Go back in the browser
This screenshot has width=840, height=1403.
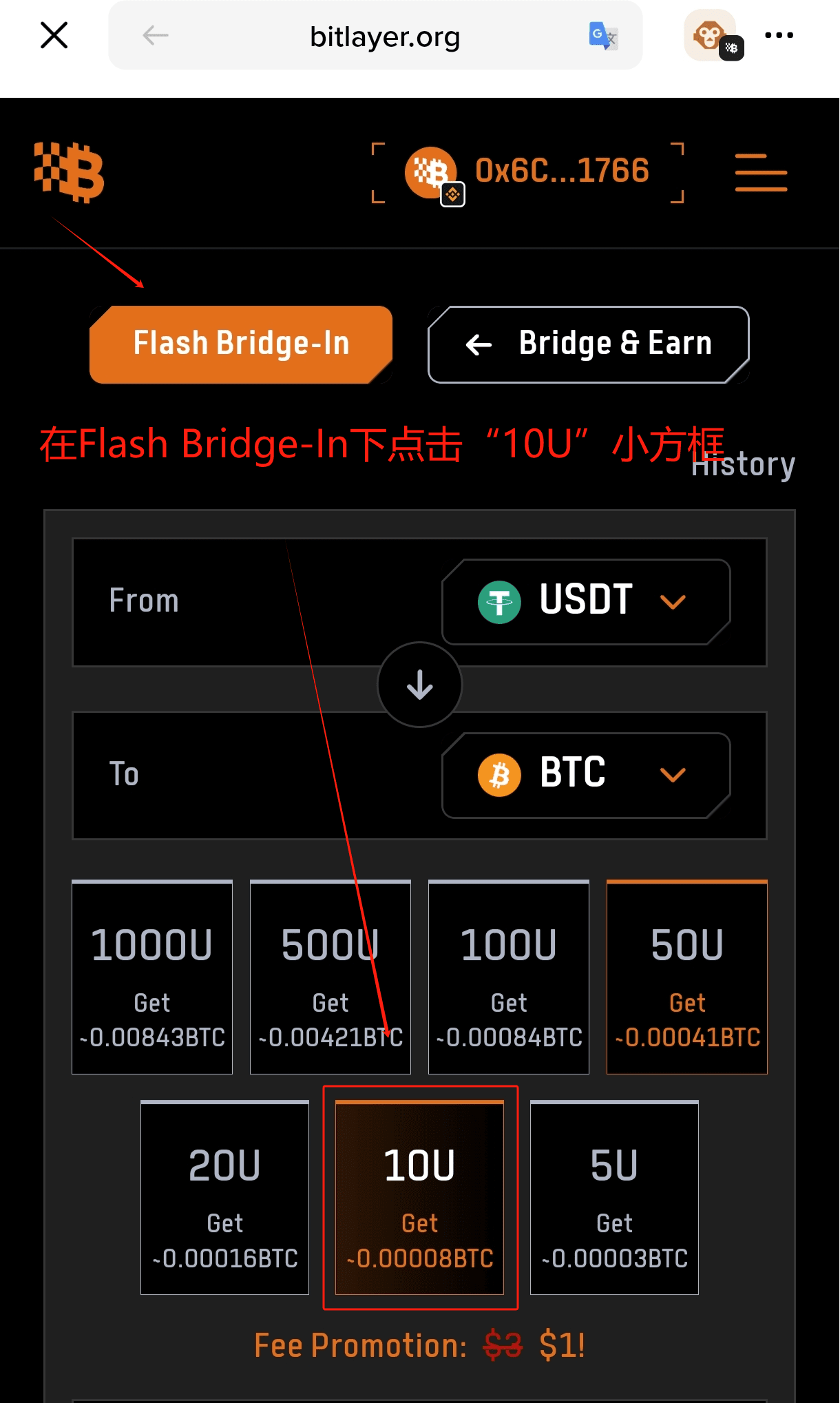click(156, 35)
